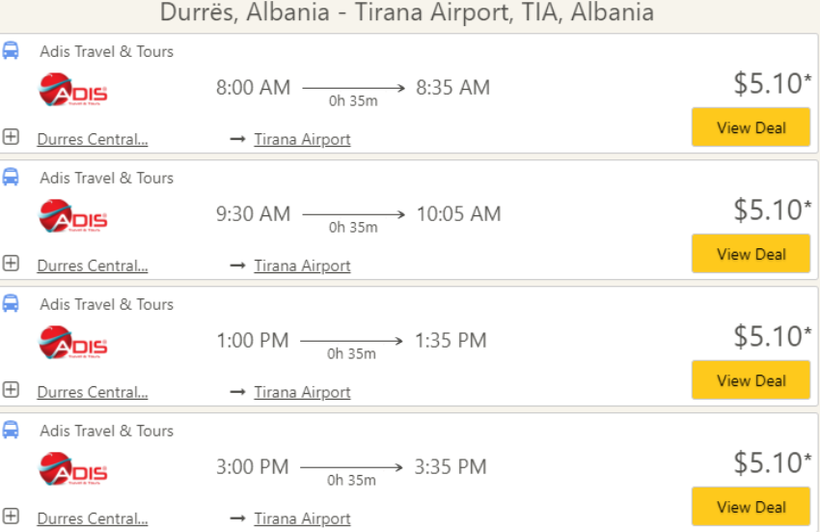Image resolution: width=820 pixels, height=532 pixels.
Task: View the deal for the 3:00 PM bus
Action: coord(750,507)
